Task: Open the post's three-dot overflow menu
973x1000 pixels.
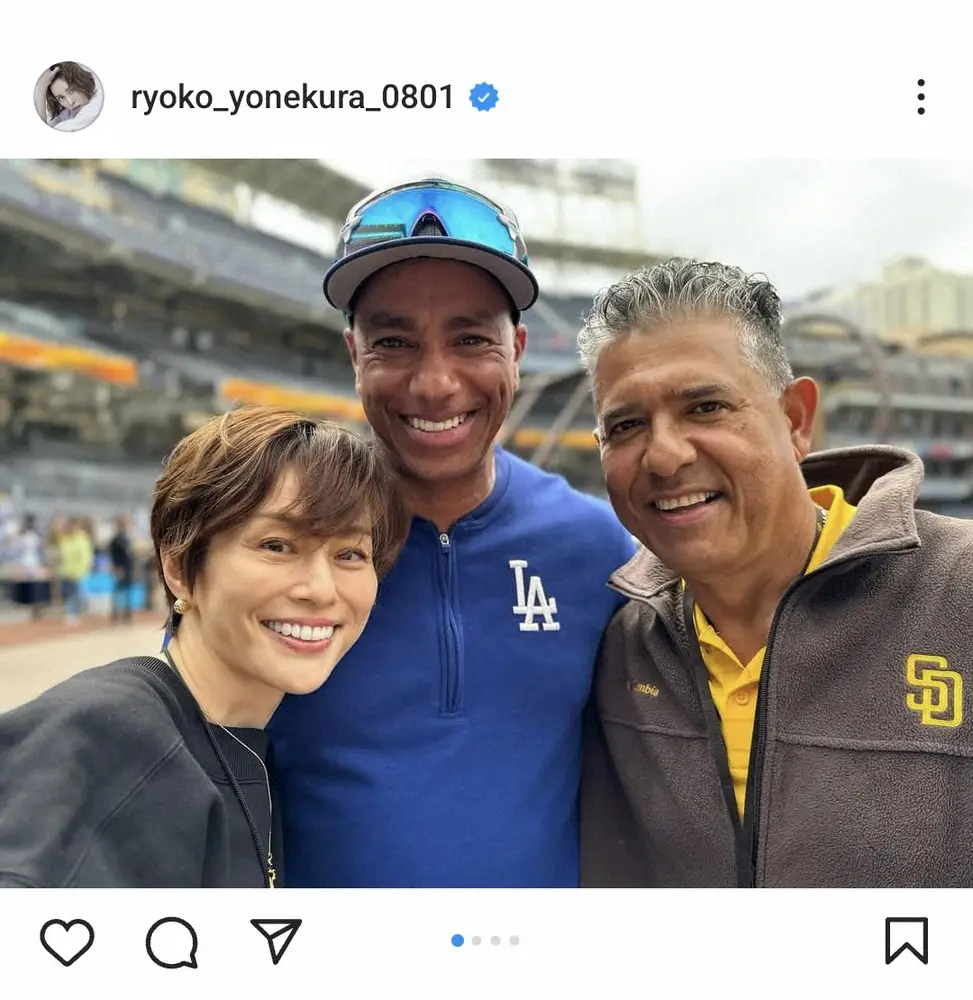Action: tap(920, 97)
